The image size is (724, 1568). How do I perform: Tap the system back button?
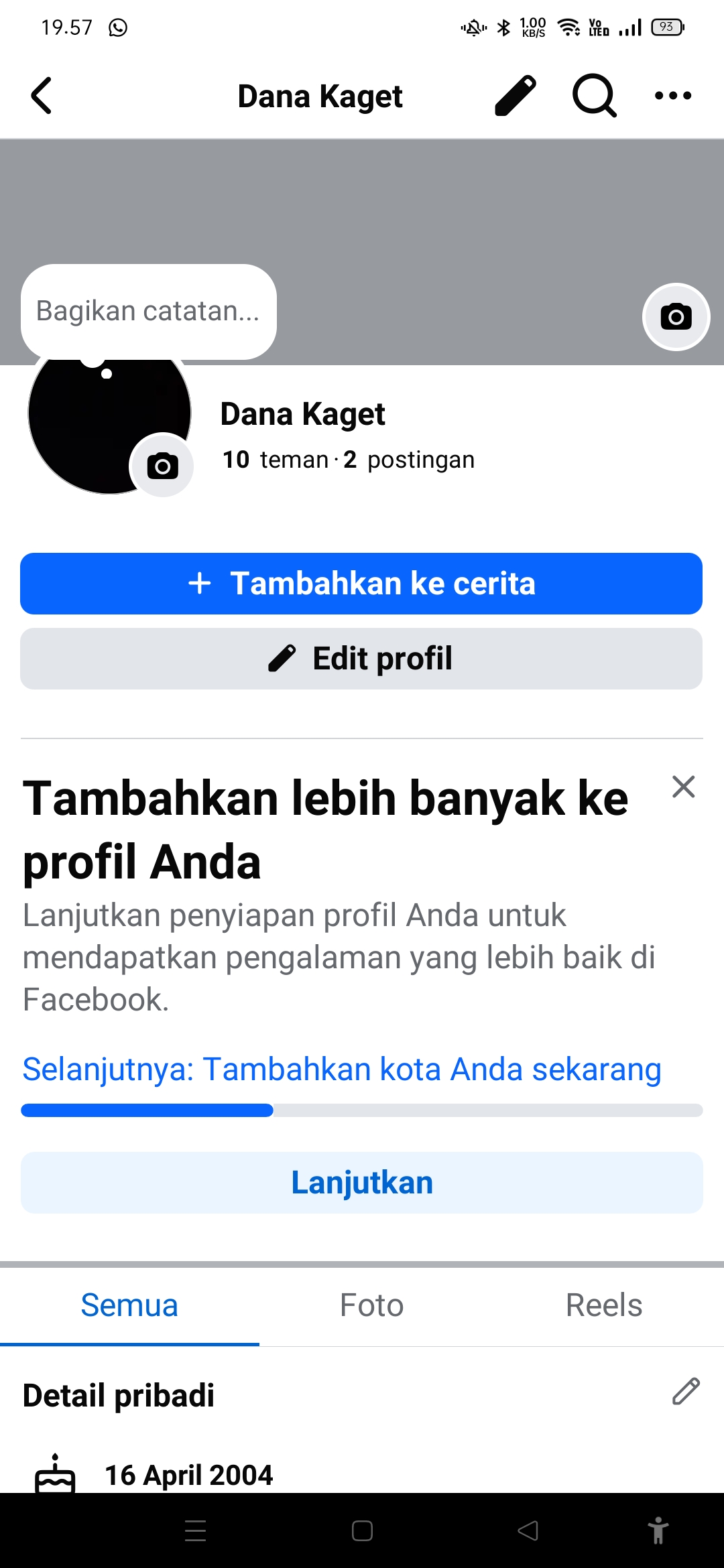click(528, 1530)
